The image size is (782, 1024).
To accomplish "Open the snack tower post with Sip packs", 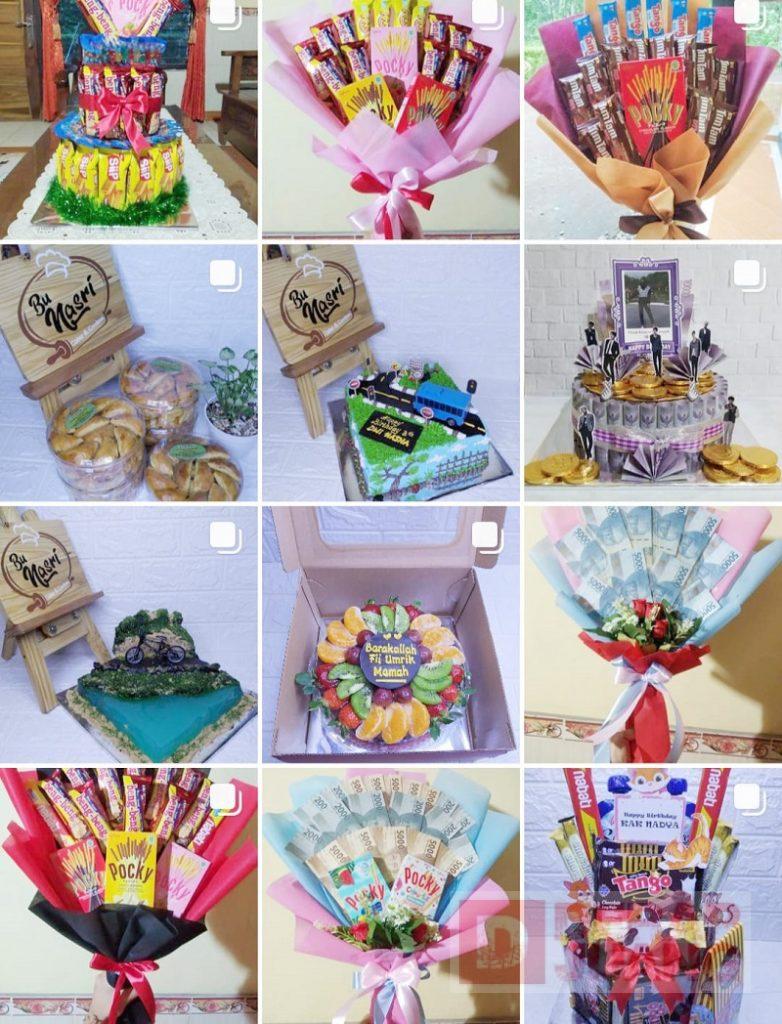I will pos(128,119).
